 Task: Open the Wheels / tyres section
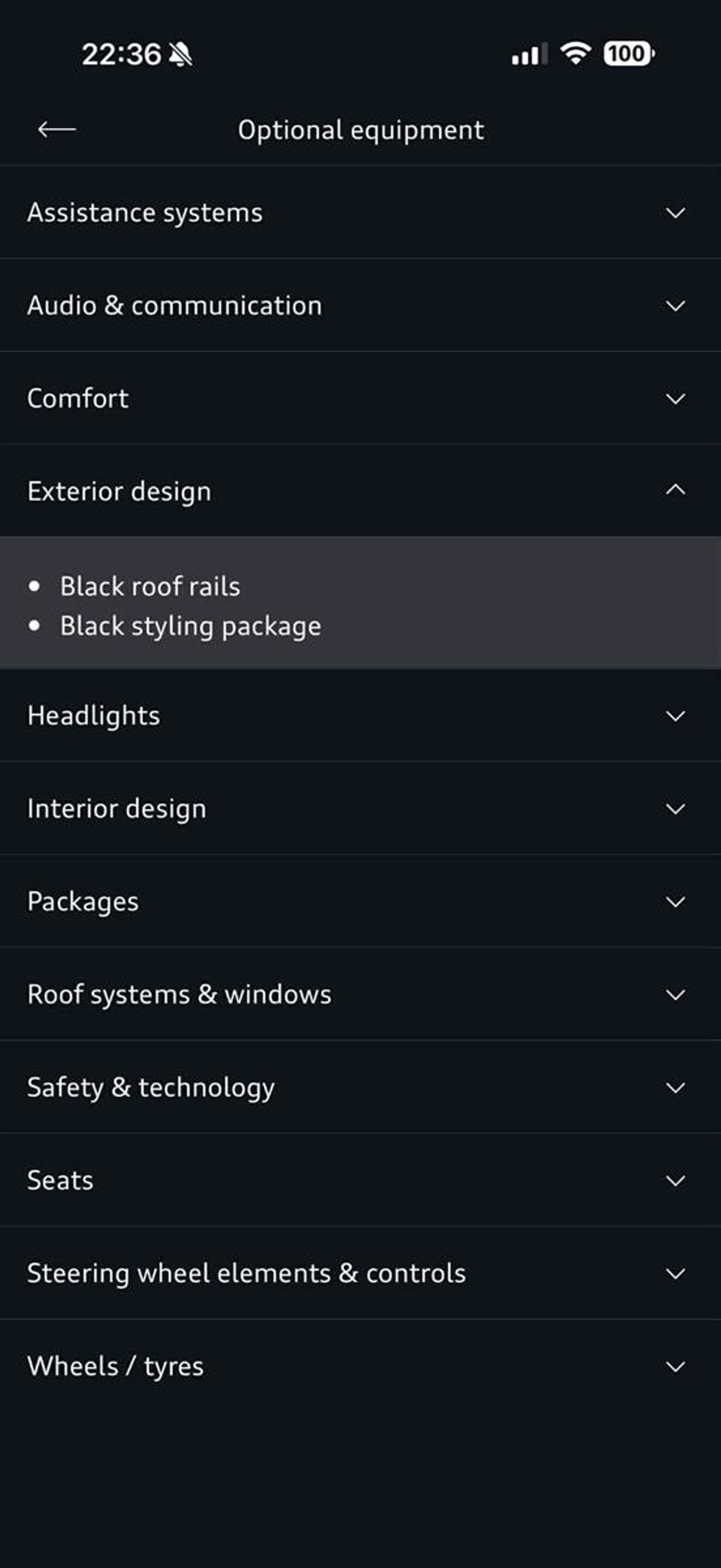675,1367
